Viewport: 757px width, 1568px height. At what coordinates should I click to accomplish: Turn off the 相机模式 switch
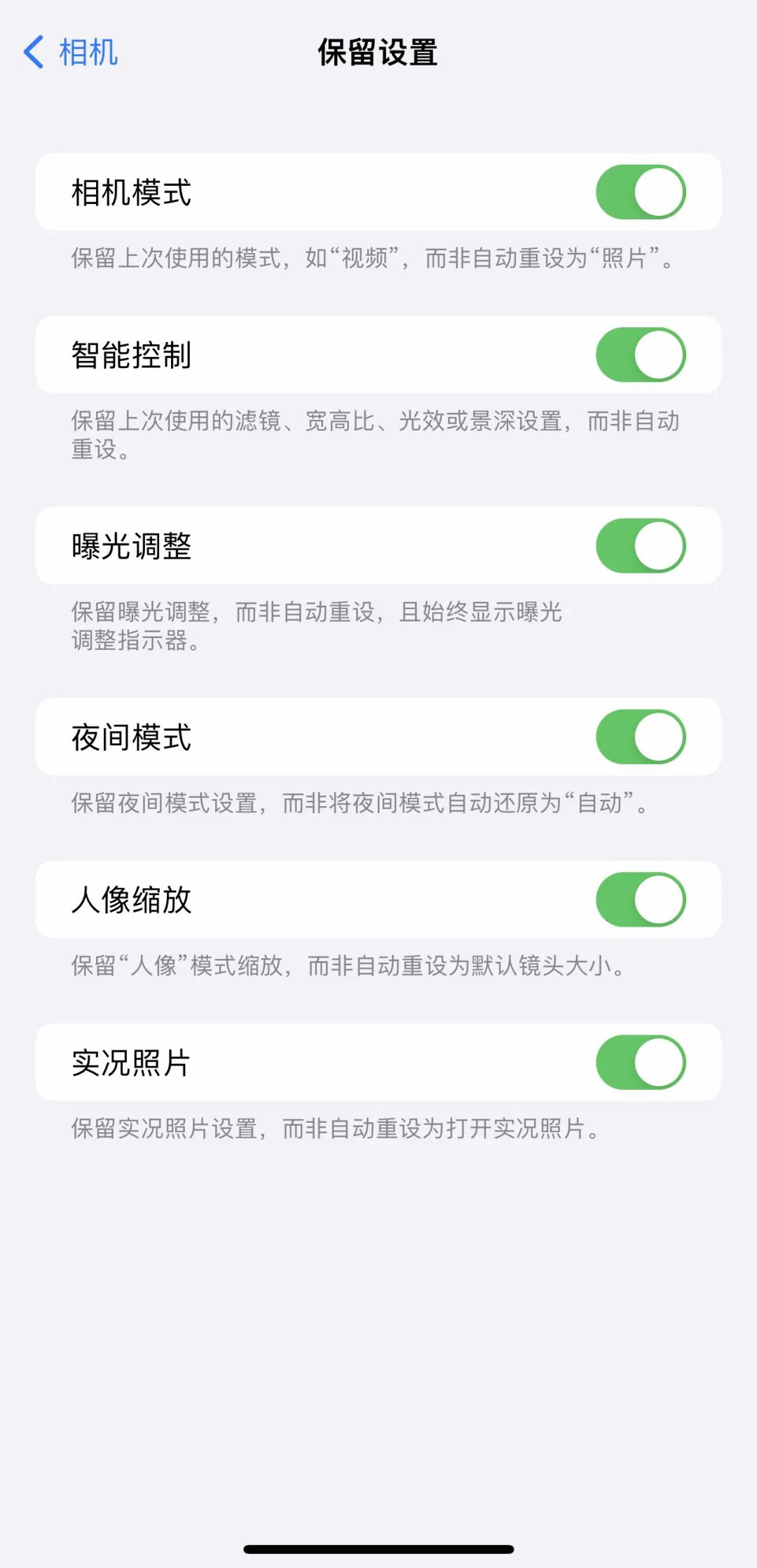click(641, 192)
